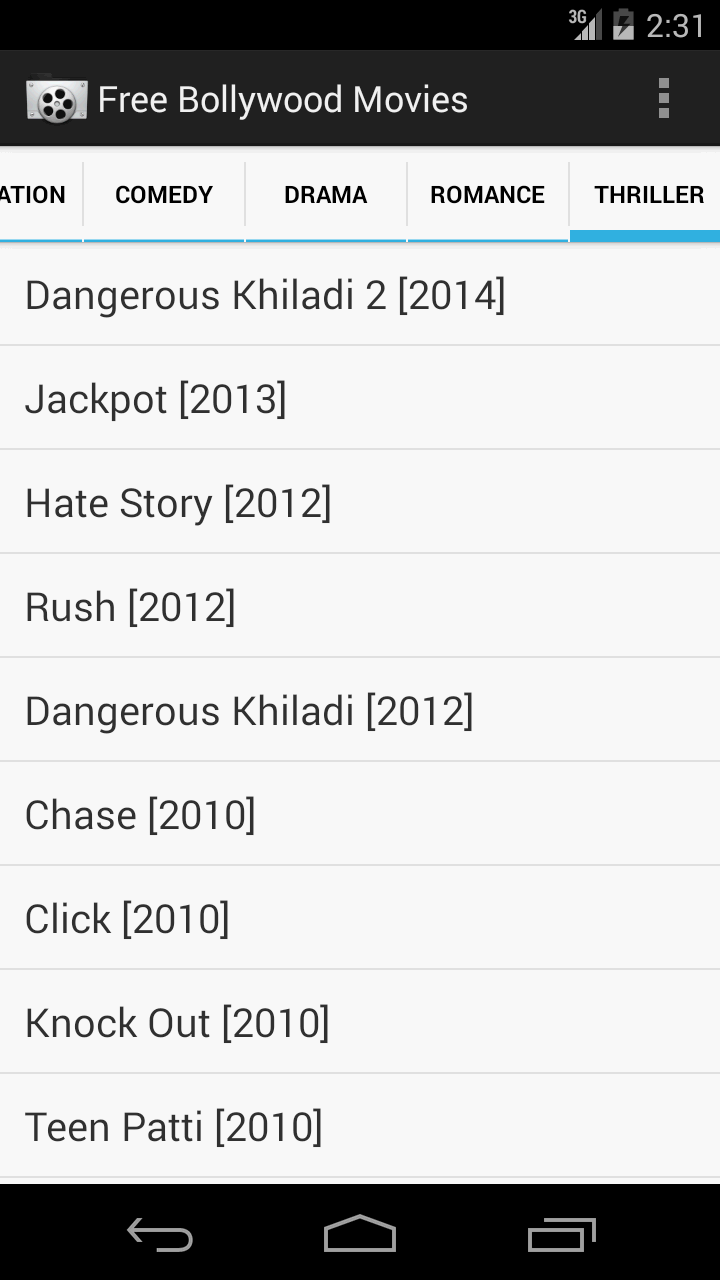720x1280 pixels.
Task: Switch to the DRAMA tab
Action: point(325,194)
